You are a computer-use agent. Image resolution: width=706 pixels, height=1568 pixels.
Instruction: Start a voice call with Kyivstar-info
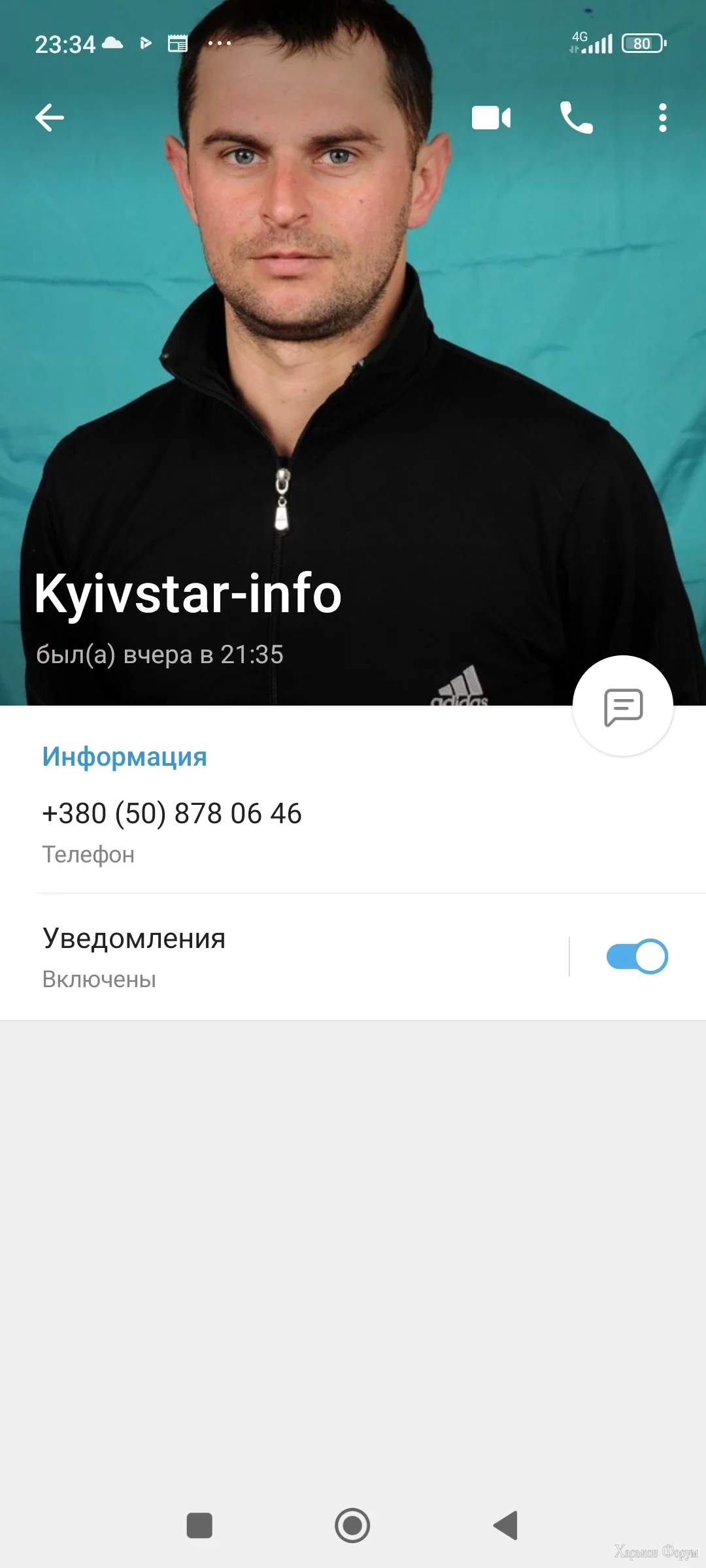coord(576,118)
